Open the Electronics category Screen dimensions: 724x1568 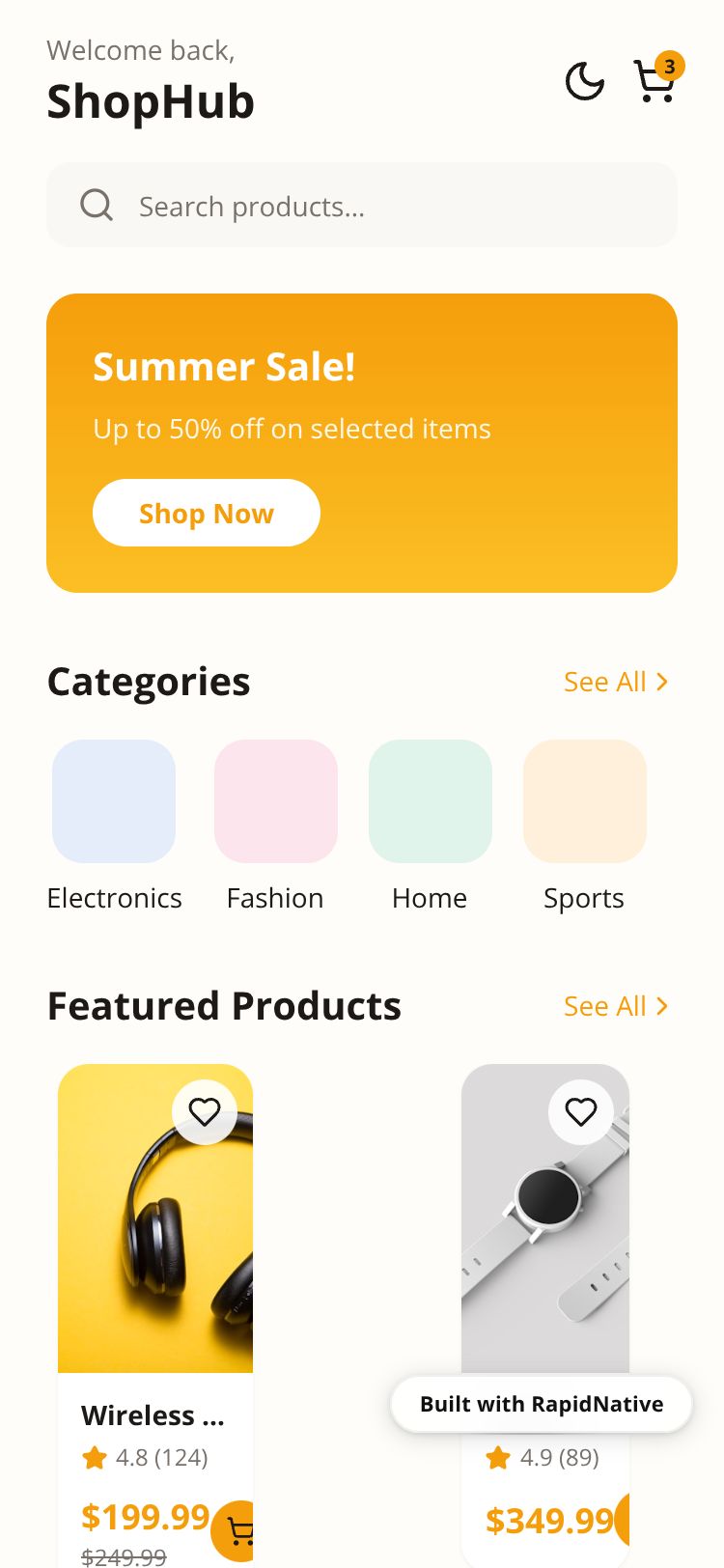[114, 801]
